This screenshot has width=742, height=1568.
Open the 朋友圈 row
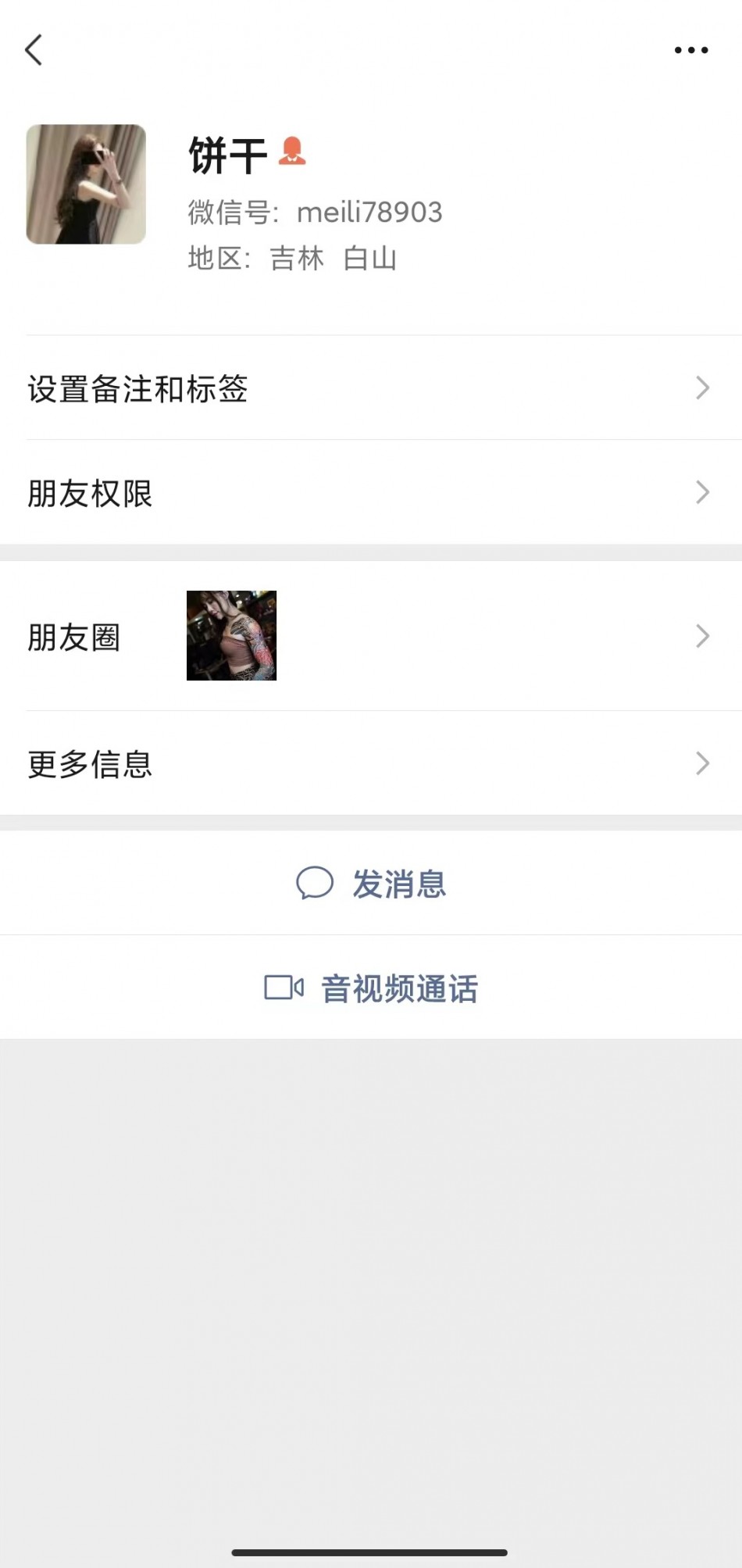click(371, 636)
